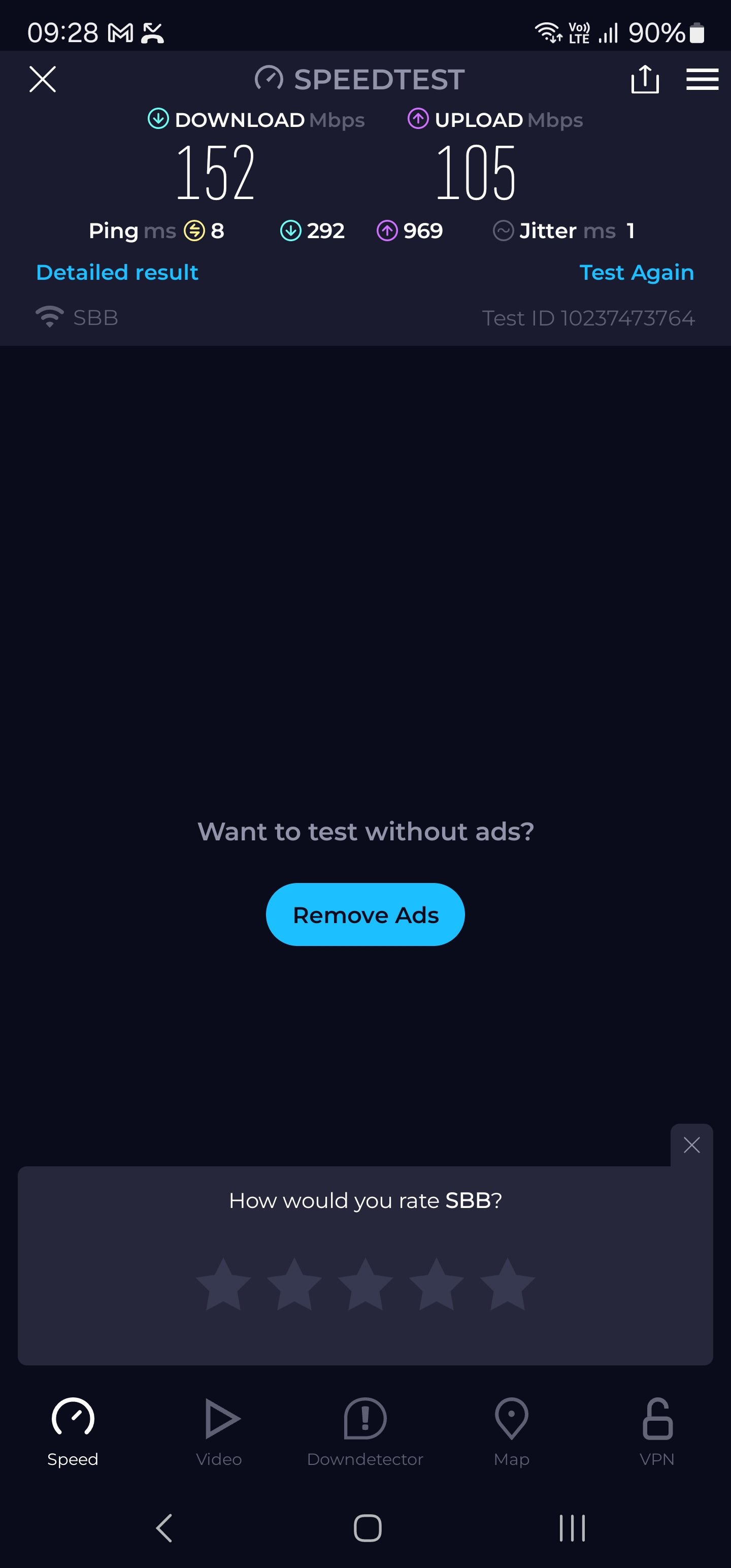Open the Downdetector tab
The image size is (731, 1568).
click(365, 1431)
